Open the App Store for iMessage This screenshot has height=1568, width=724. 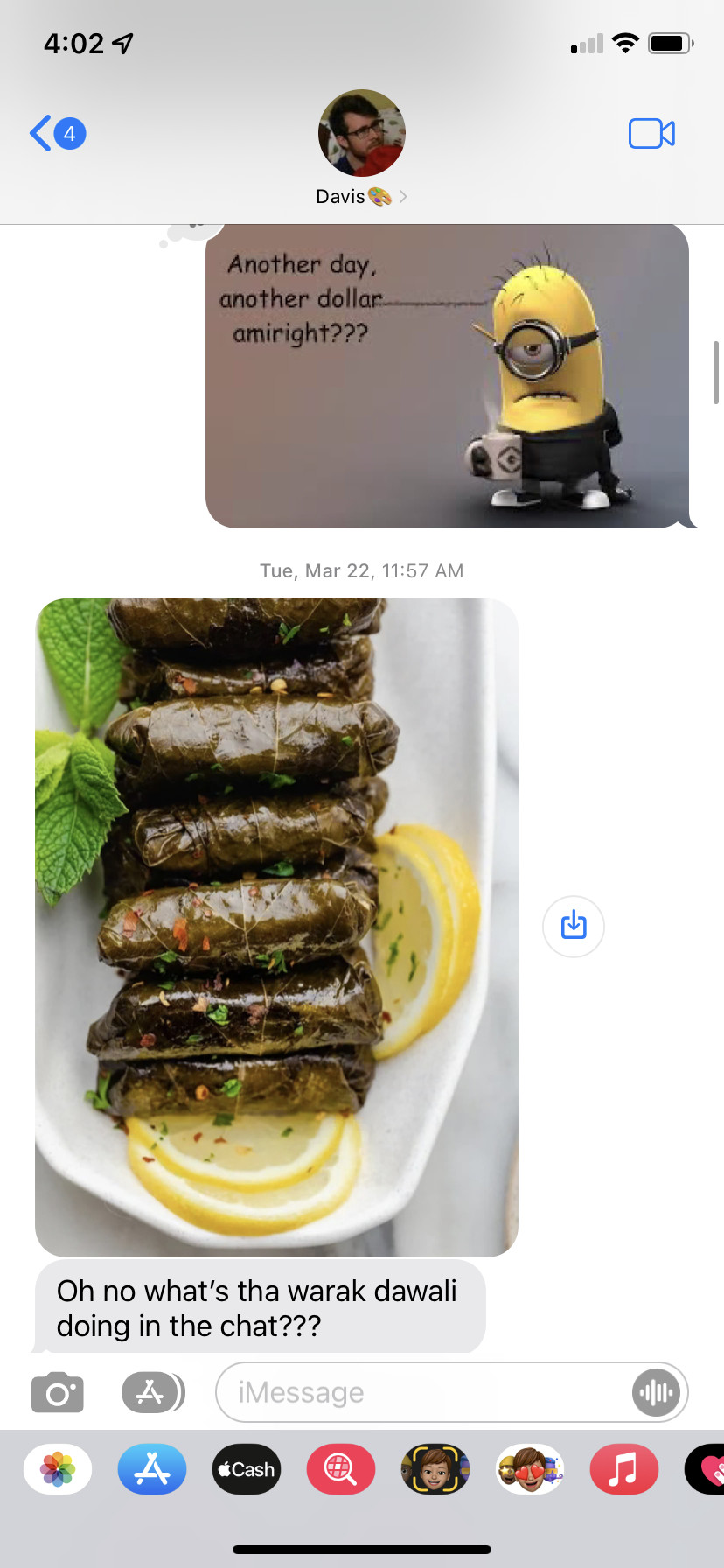[152, 1469]
